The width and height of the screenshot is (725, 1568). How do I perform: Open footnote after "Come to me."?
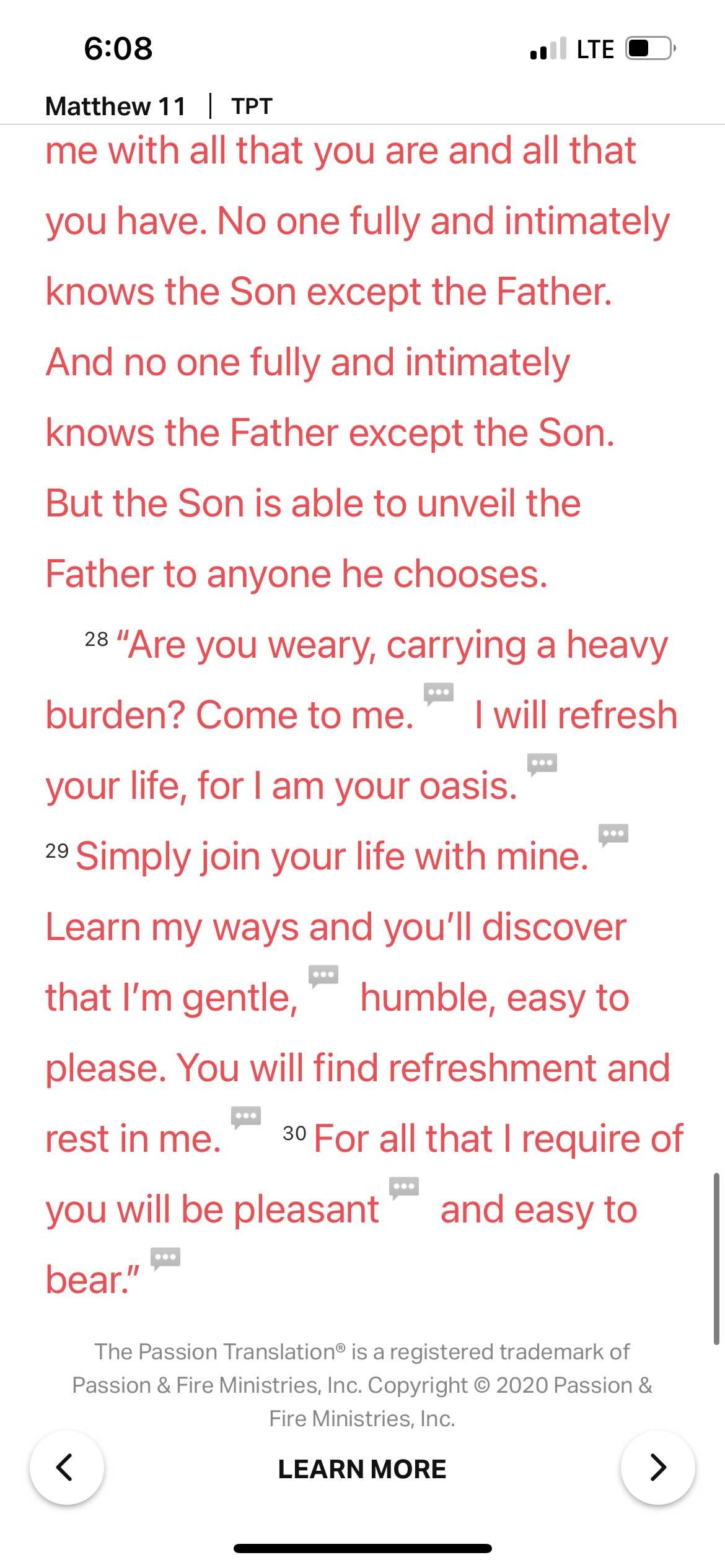click(439, 694)
